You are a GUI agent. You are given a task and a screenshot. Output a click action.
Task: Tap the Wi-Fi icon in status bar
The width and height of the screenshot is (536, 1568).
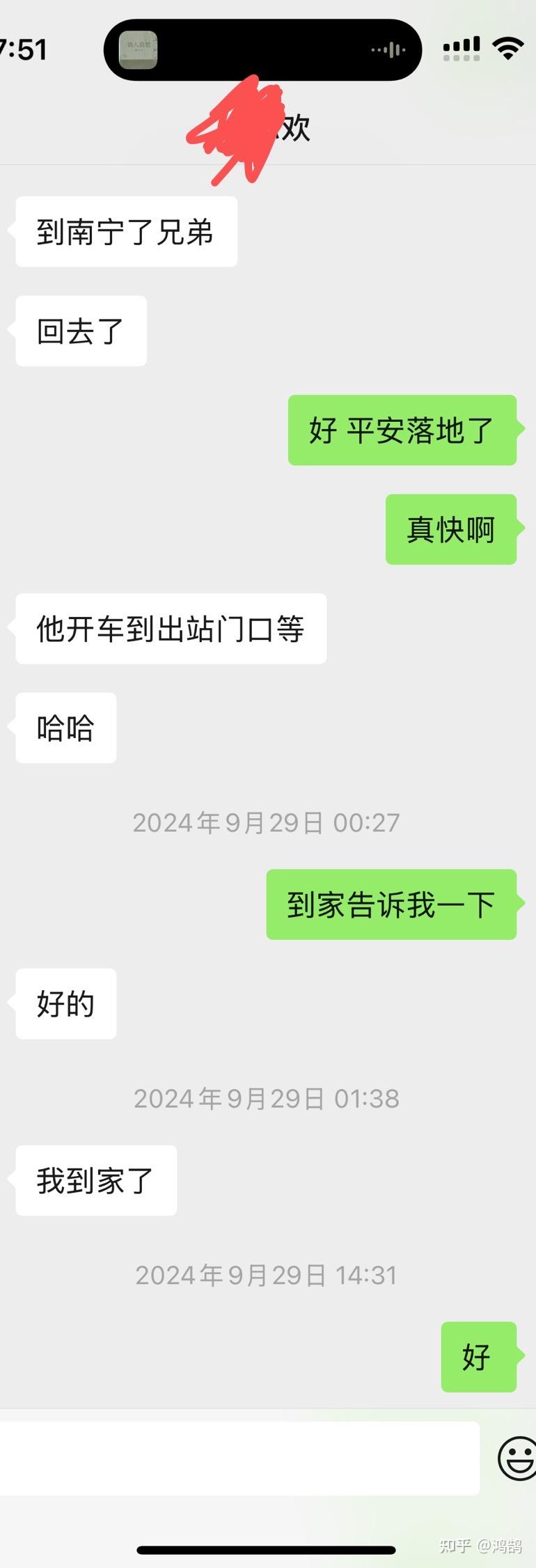pyautogui.click(x=507, y=47)
